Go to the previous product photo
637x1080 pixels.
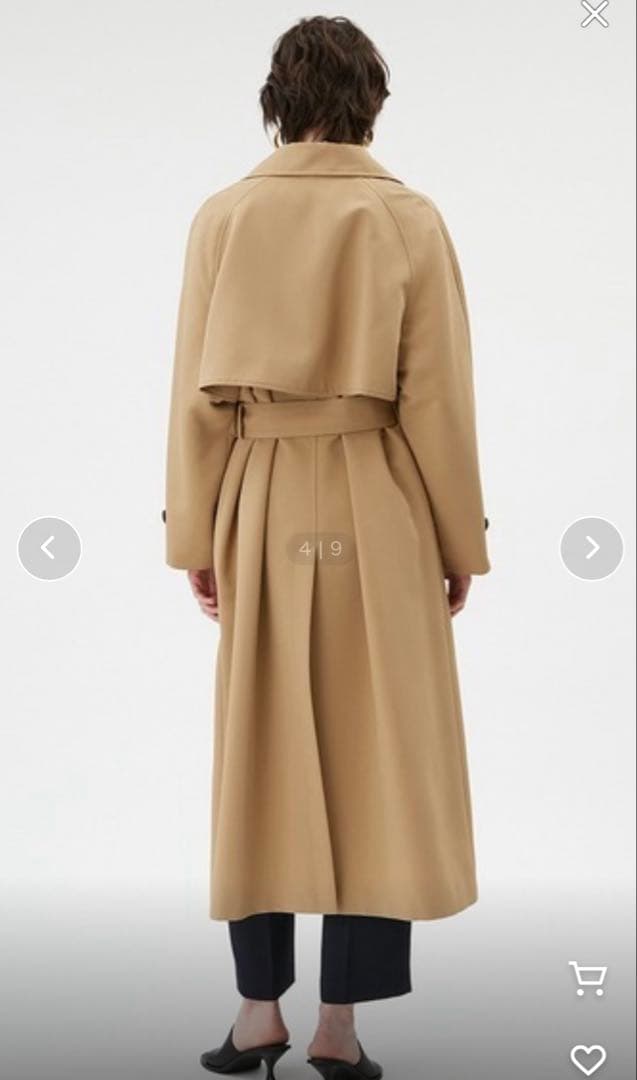click(49, 548)
